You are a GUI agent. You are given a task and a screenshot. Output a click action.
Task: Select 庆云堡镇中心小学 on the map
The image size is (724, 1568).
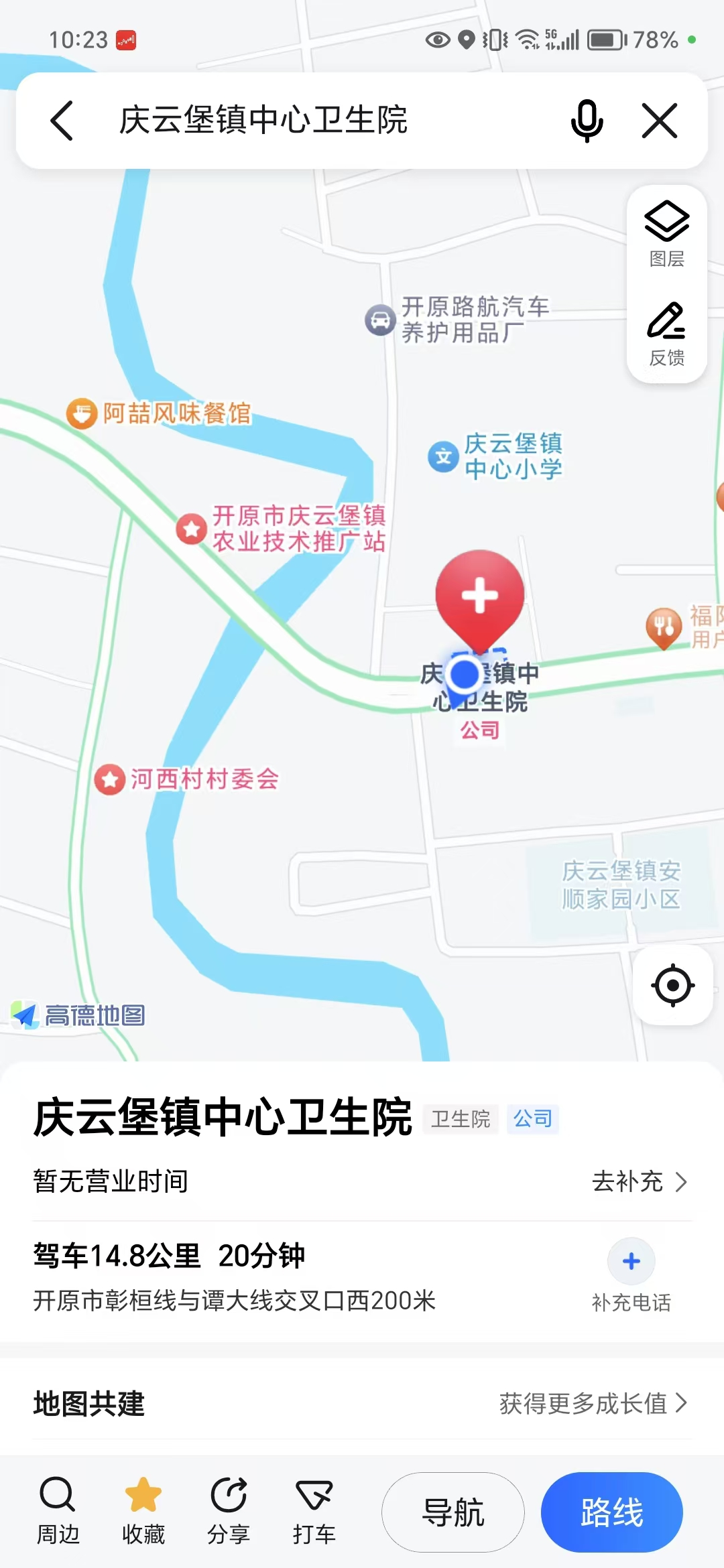pos(496,456)
